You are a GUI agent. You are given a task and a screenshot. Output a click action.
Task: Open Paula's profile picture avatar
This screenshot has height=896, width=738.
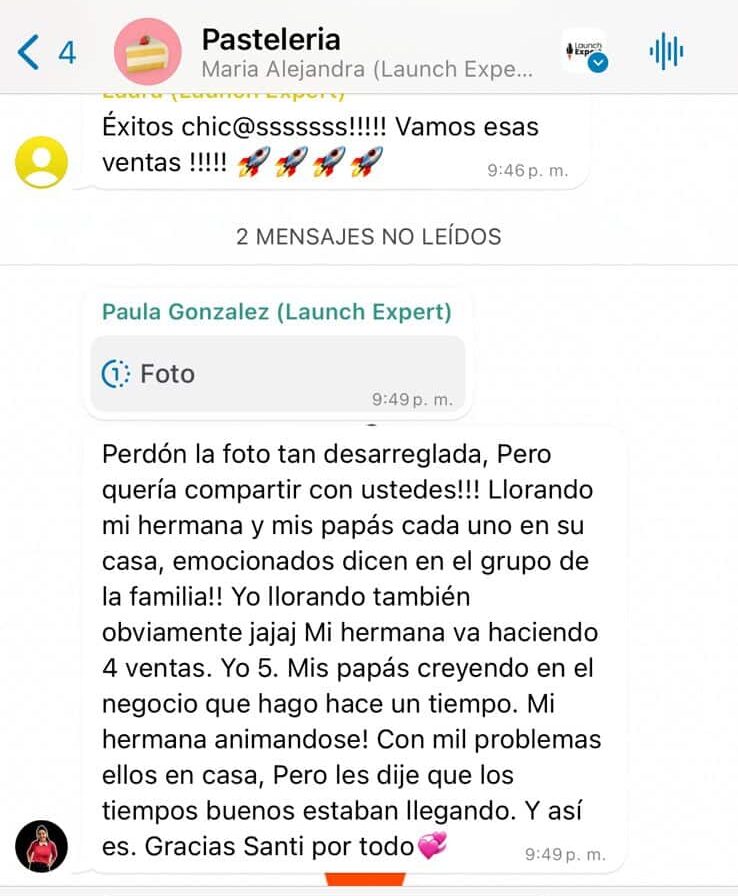point(42,846)
